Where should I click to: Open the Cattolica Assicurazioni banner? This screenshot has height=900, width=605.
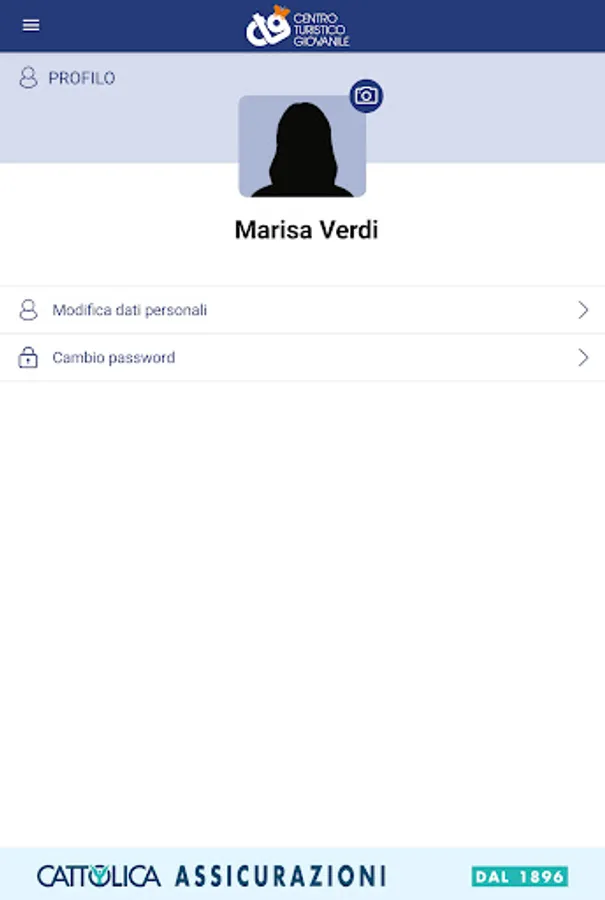302,874
